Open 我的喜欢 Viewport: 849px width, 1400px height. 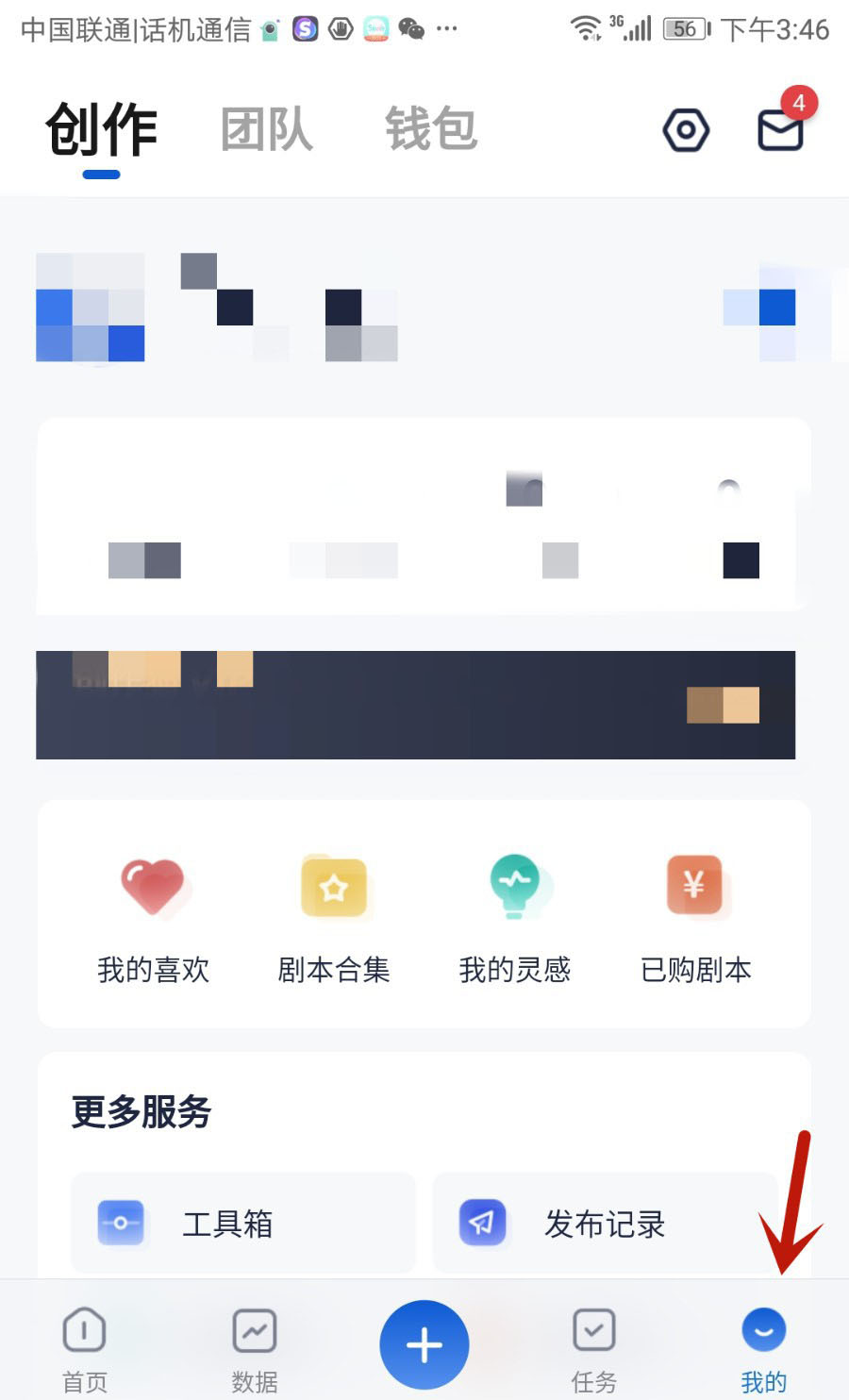(x=153, y=917)
